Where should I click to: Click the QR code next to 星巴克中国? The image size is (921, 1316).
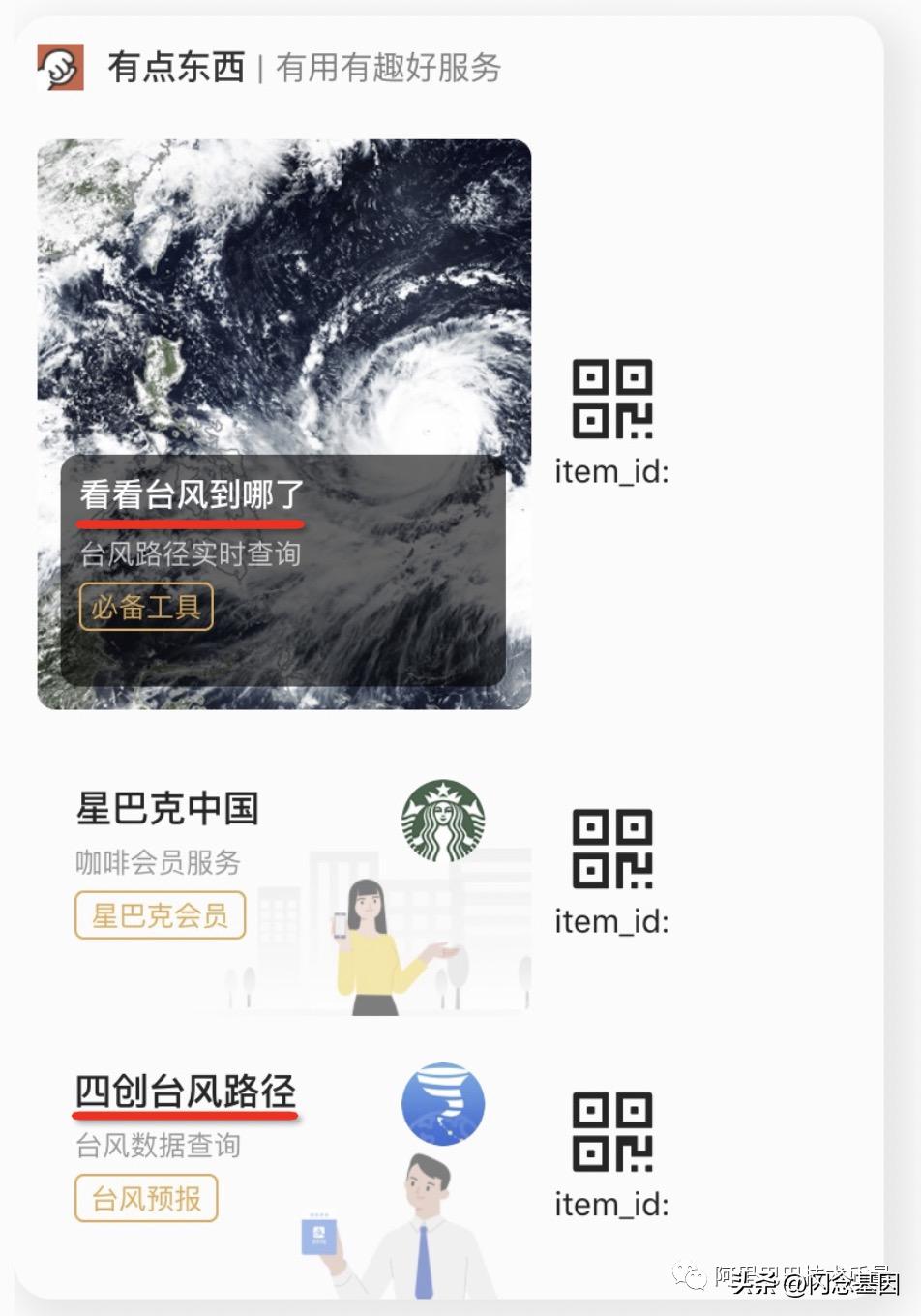[x=611, y=849]
